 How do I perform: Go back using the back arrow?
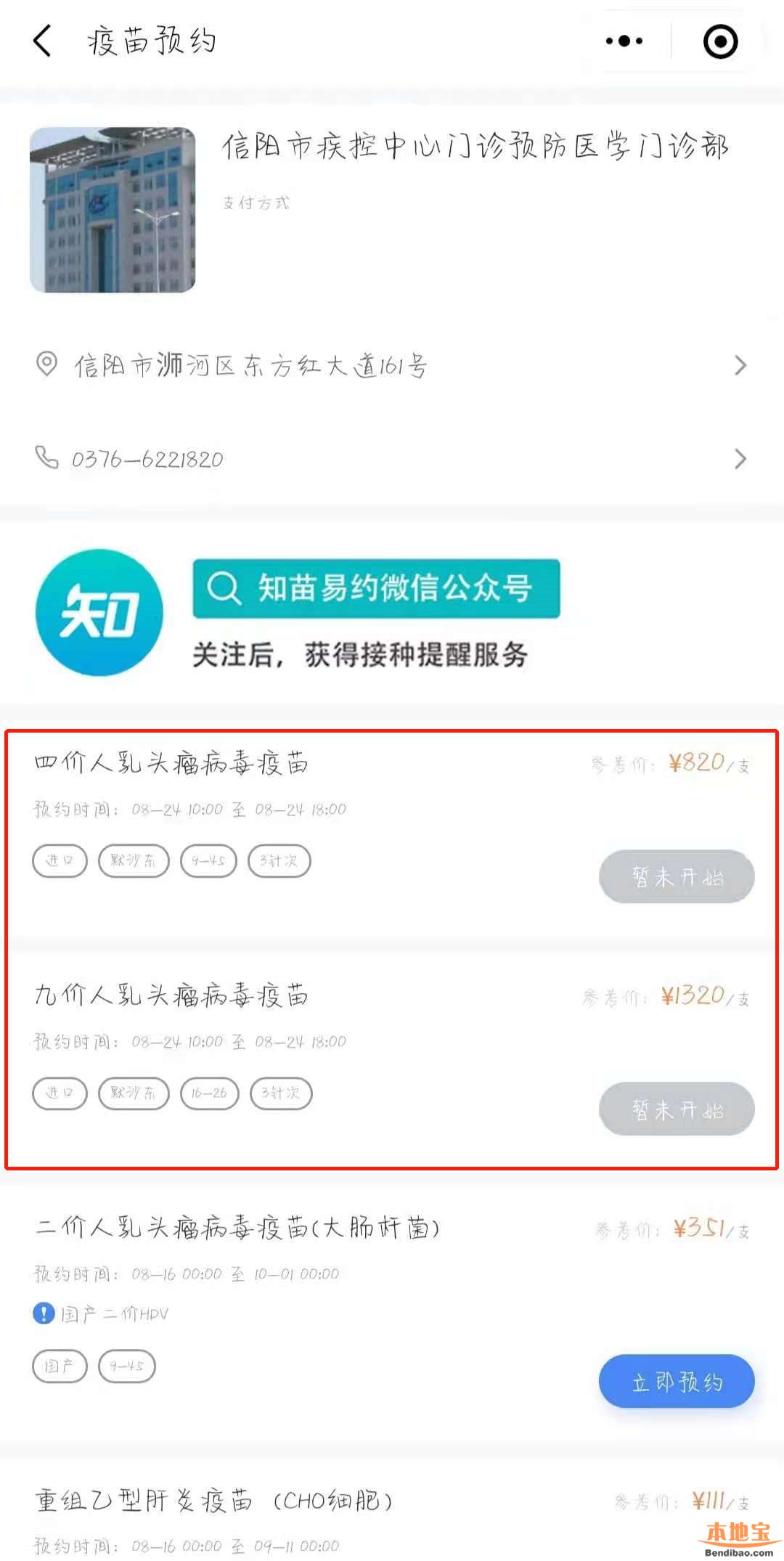click(42, 41)
